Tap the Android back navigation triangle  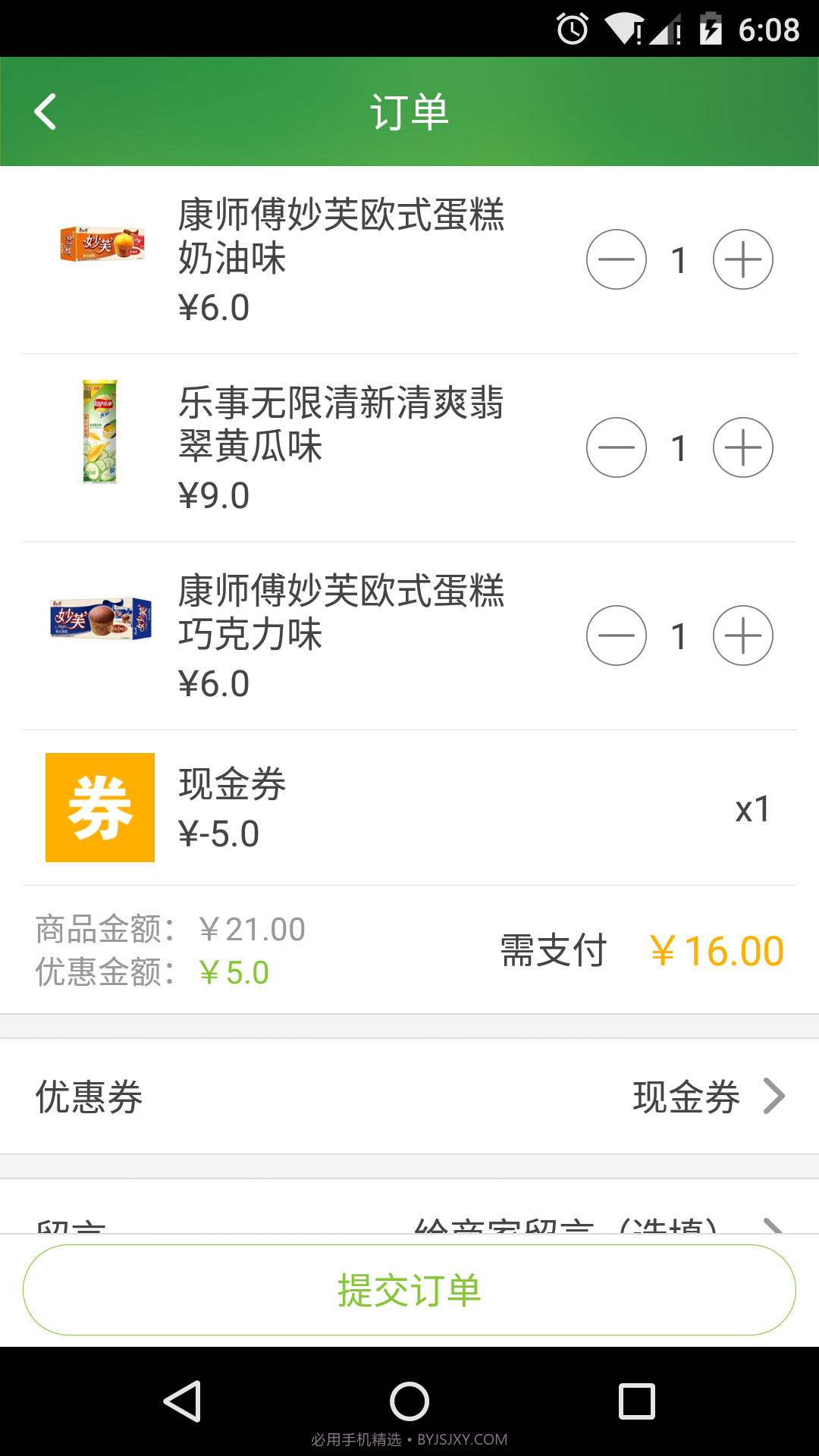182,1398
